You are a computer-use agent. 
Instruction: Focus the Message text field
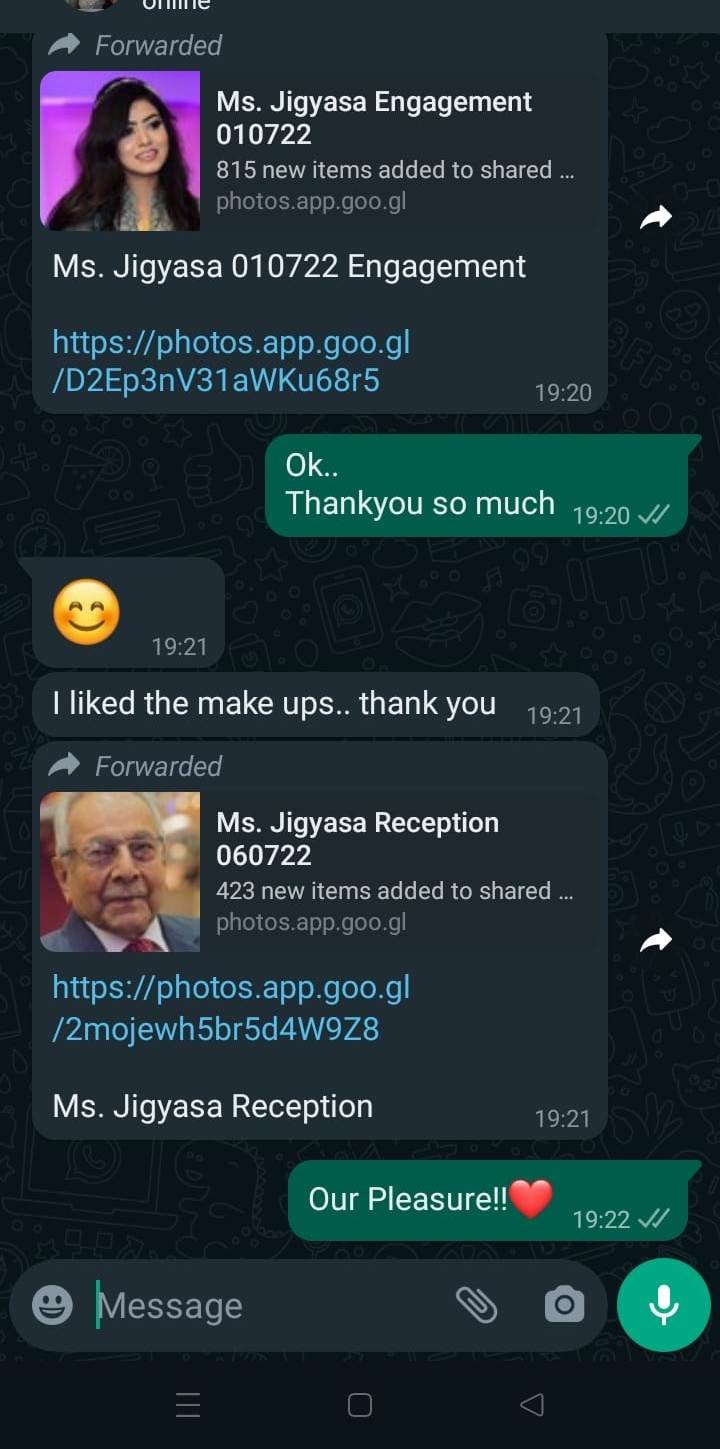pos(270,1305)
